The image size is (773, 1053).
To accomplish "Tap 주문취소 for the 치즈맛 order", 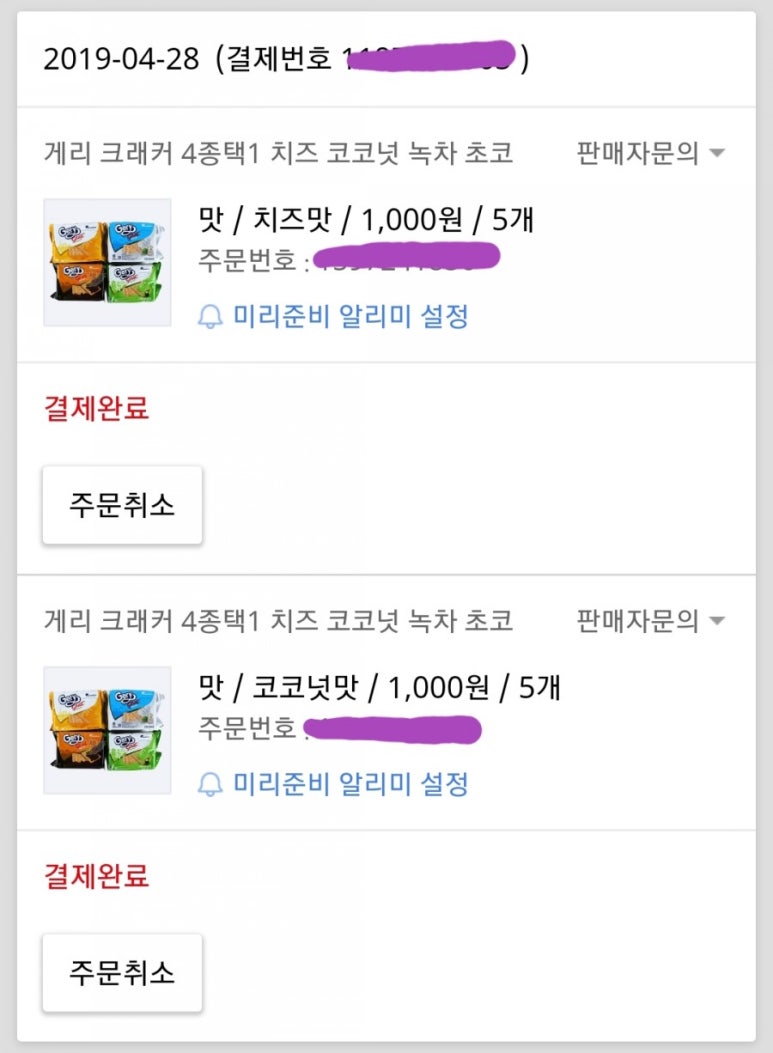I will pos(122,505).
